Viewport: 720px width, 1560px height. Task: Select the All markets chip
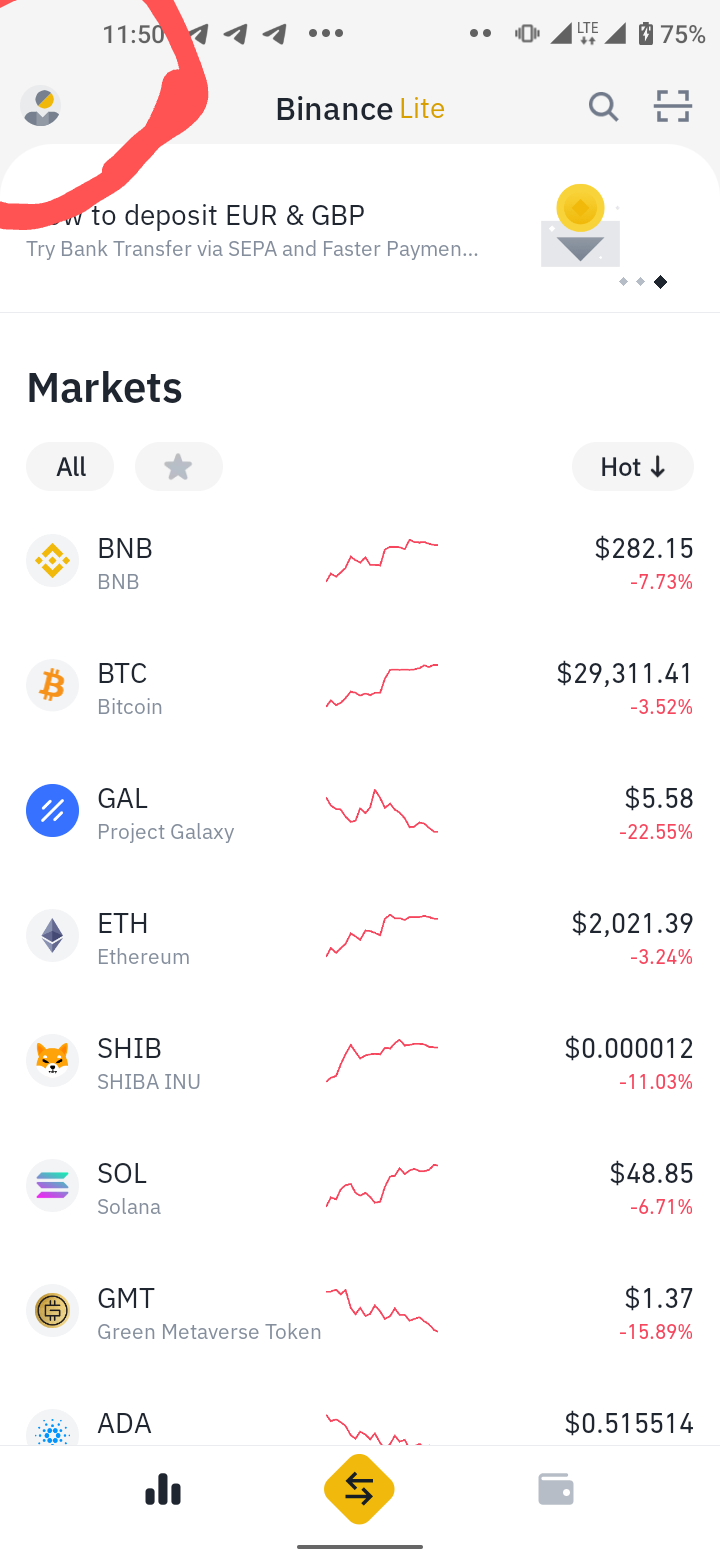pyautogui.click(x=70, y=467)
